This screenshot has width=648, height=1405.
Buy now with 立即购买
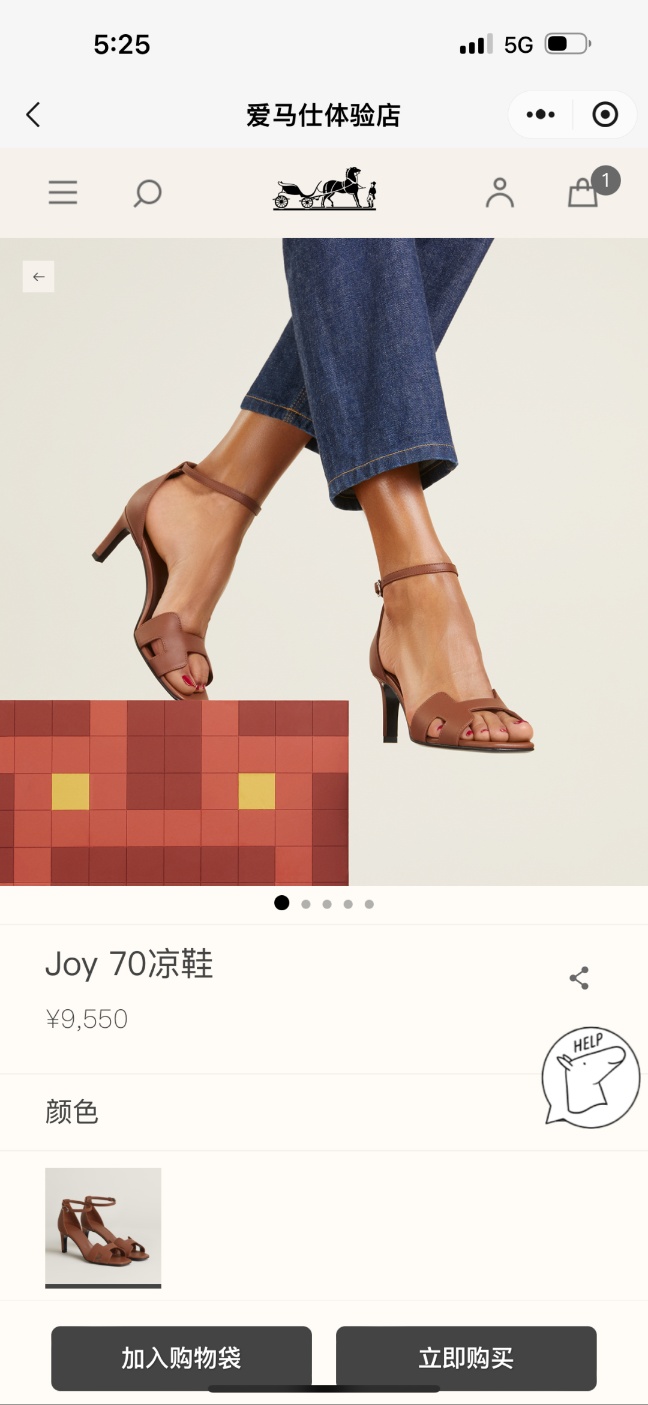(x=466, y=1358)
